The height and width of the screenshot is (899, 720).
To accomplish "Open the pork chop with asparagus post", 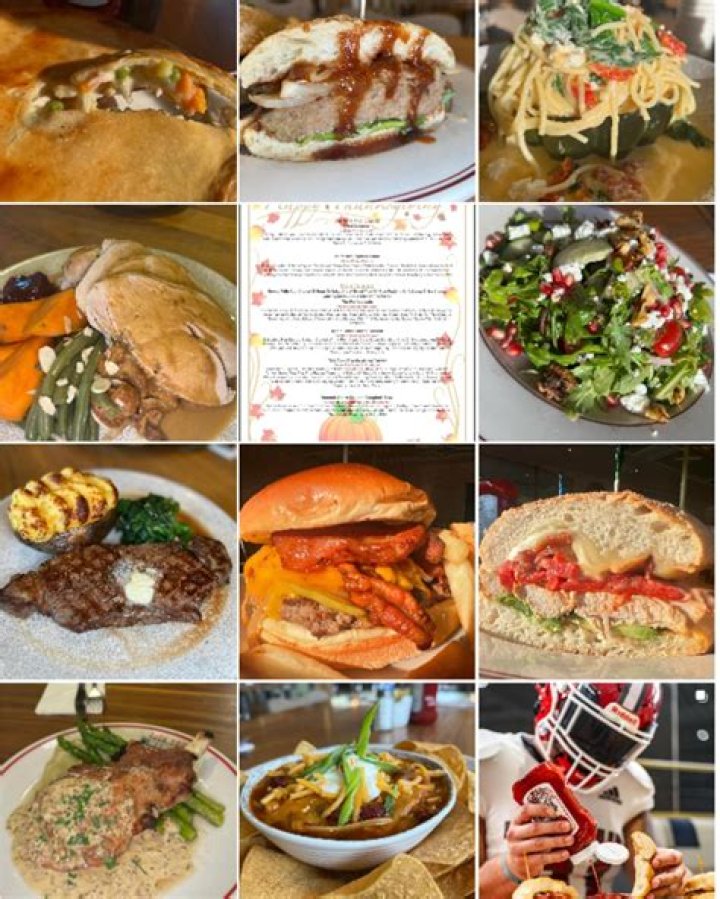I will (118, 790).
